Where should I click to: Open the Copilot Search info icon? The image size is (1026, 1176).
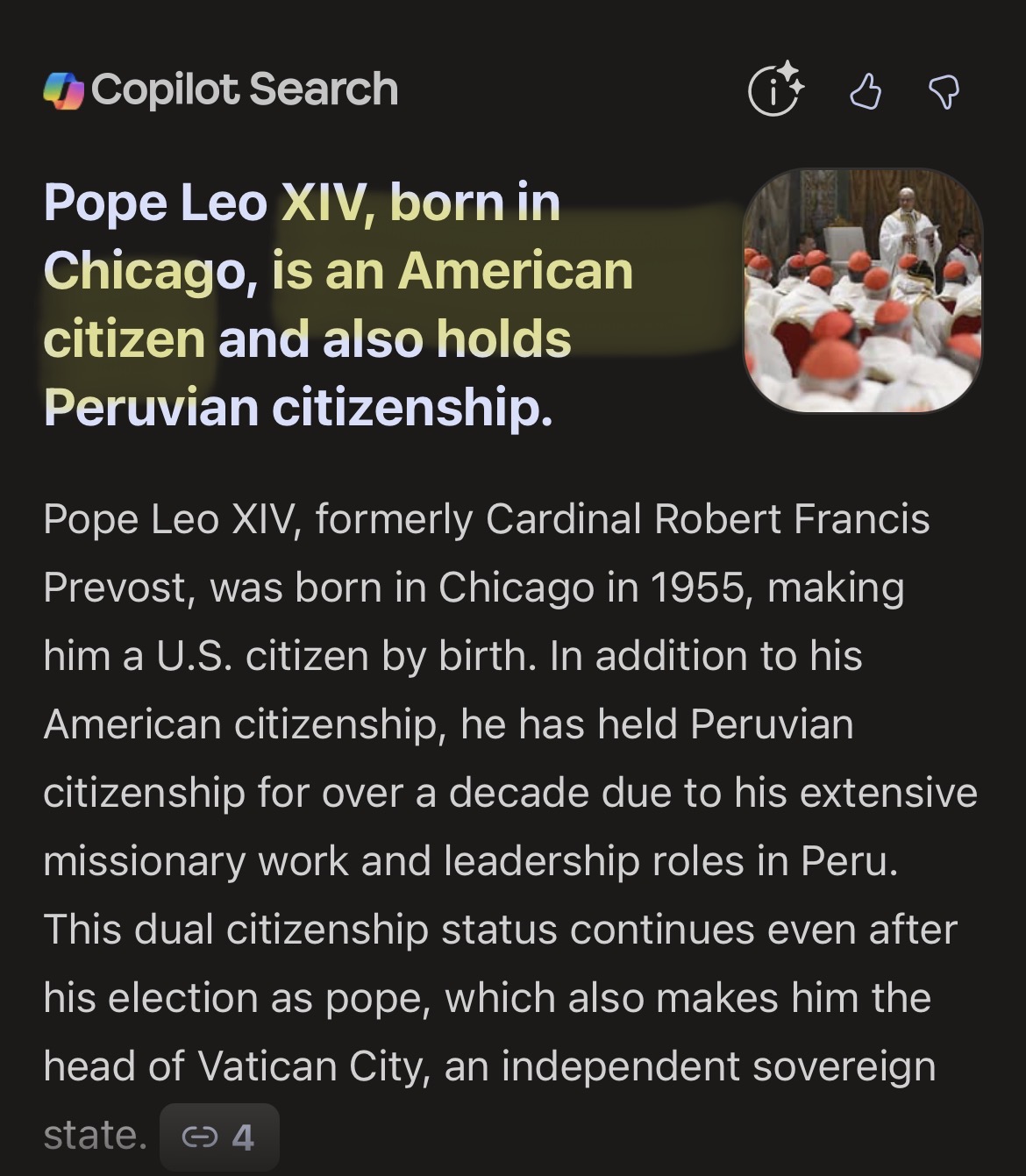[x=774, y=89]
